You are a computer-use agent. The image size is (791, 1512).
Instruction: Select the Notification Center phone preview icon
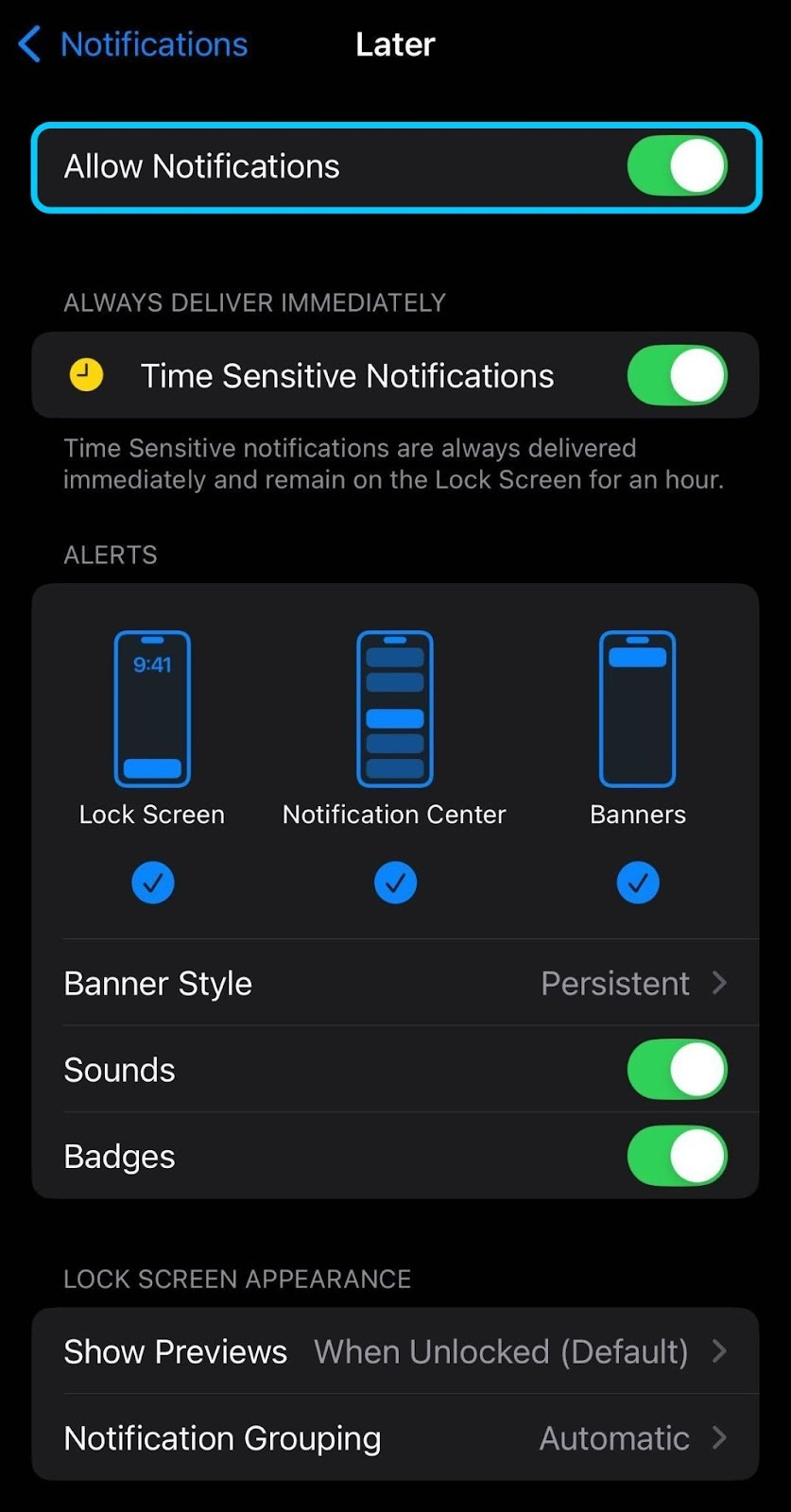pos(394,709)
